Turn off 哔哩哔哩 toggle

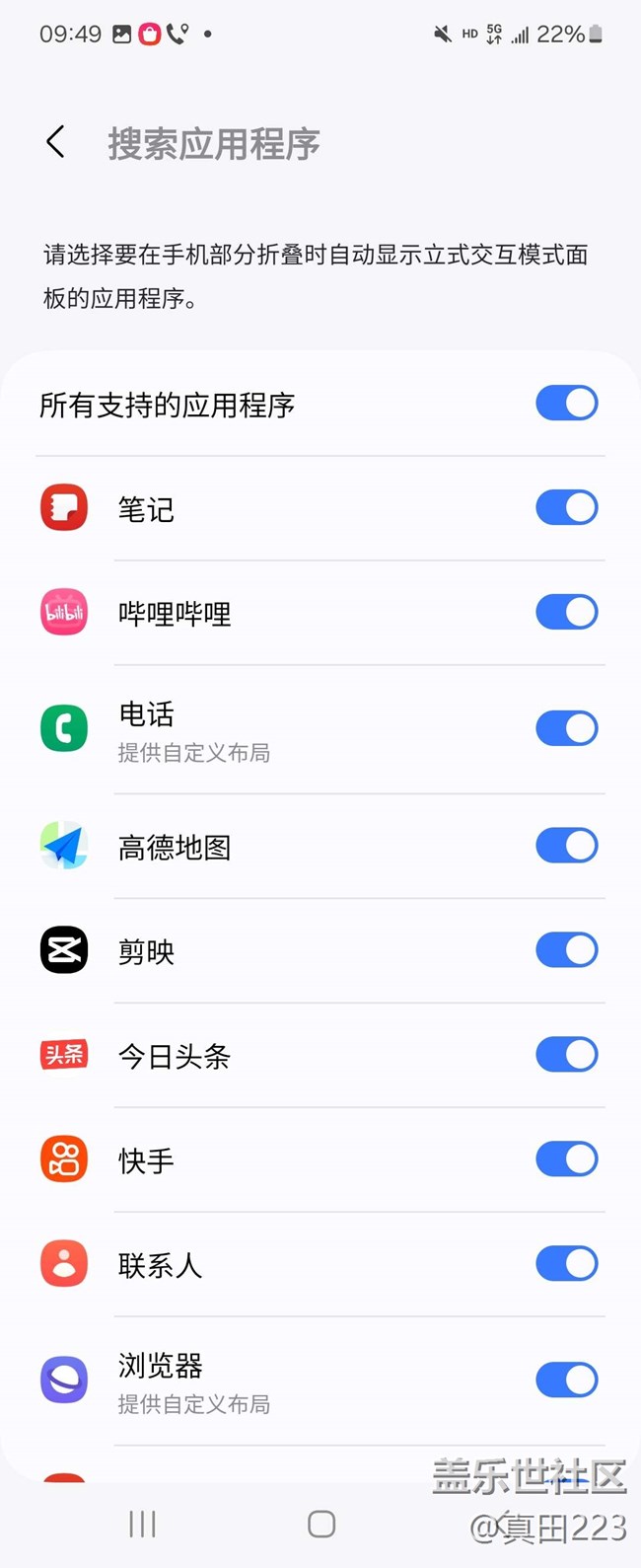(566, 613)
